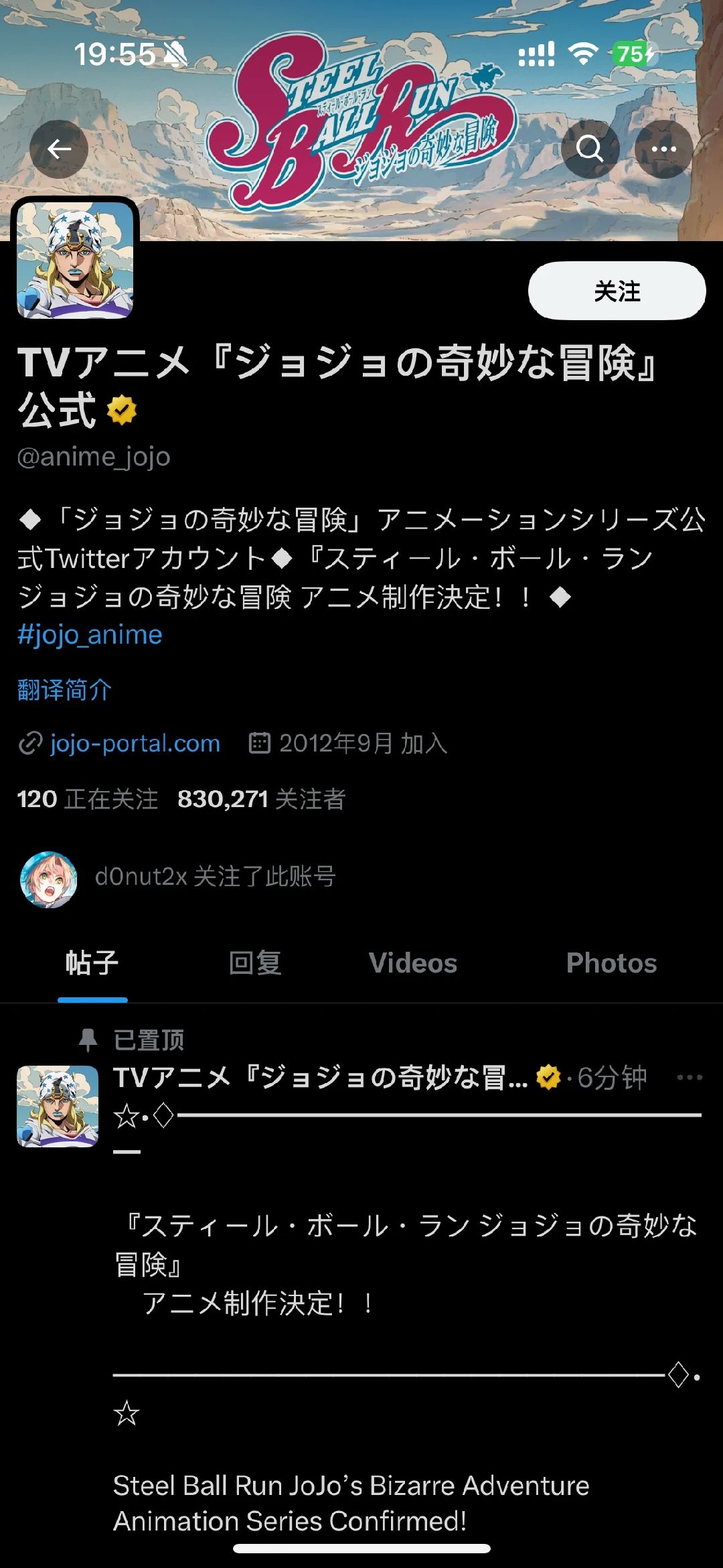This screenshot has width=723, height=1568.
Task: Switch to the Photos tab
Action: (x=611, y=963)
